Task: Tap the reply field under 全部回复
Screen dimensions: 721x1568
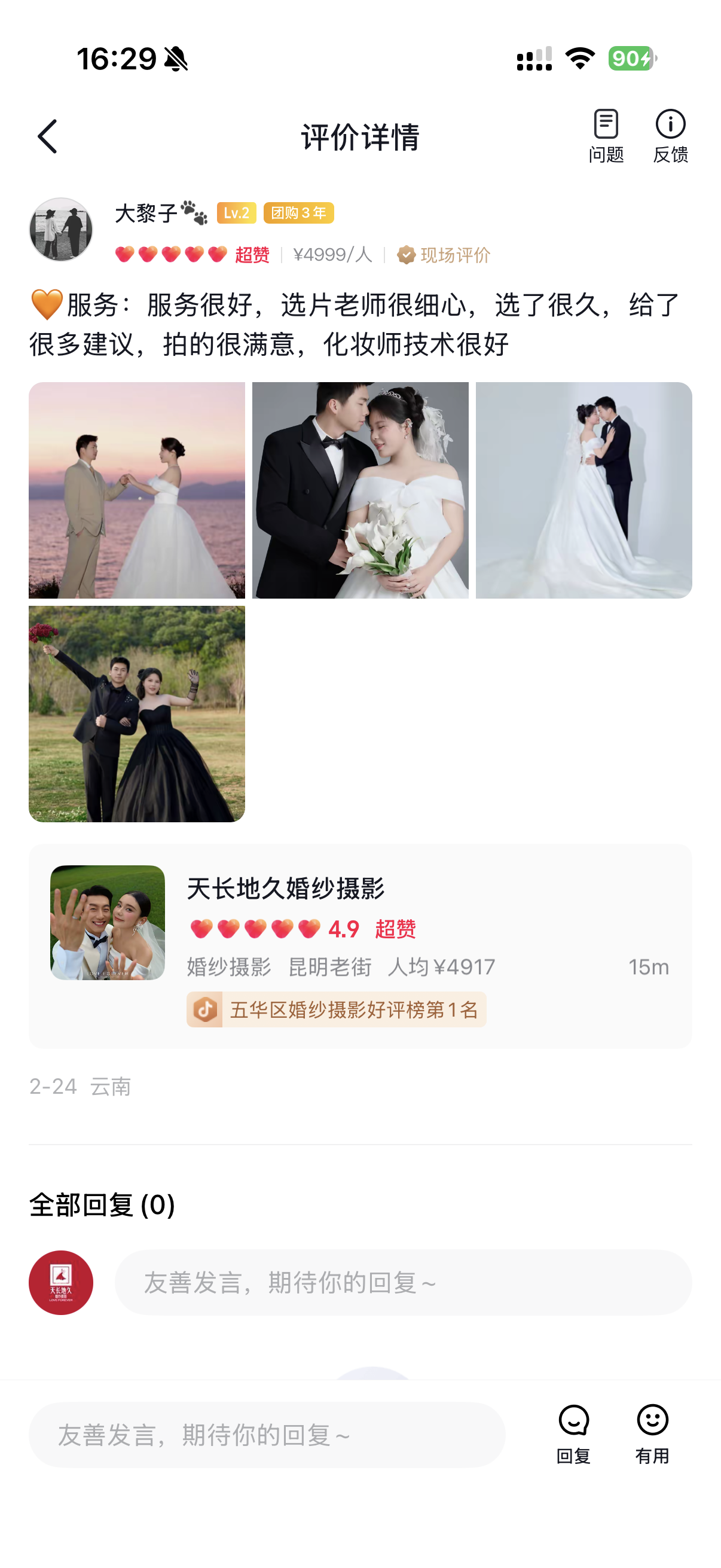Action: coord(403,1283)
